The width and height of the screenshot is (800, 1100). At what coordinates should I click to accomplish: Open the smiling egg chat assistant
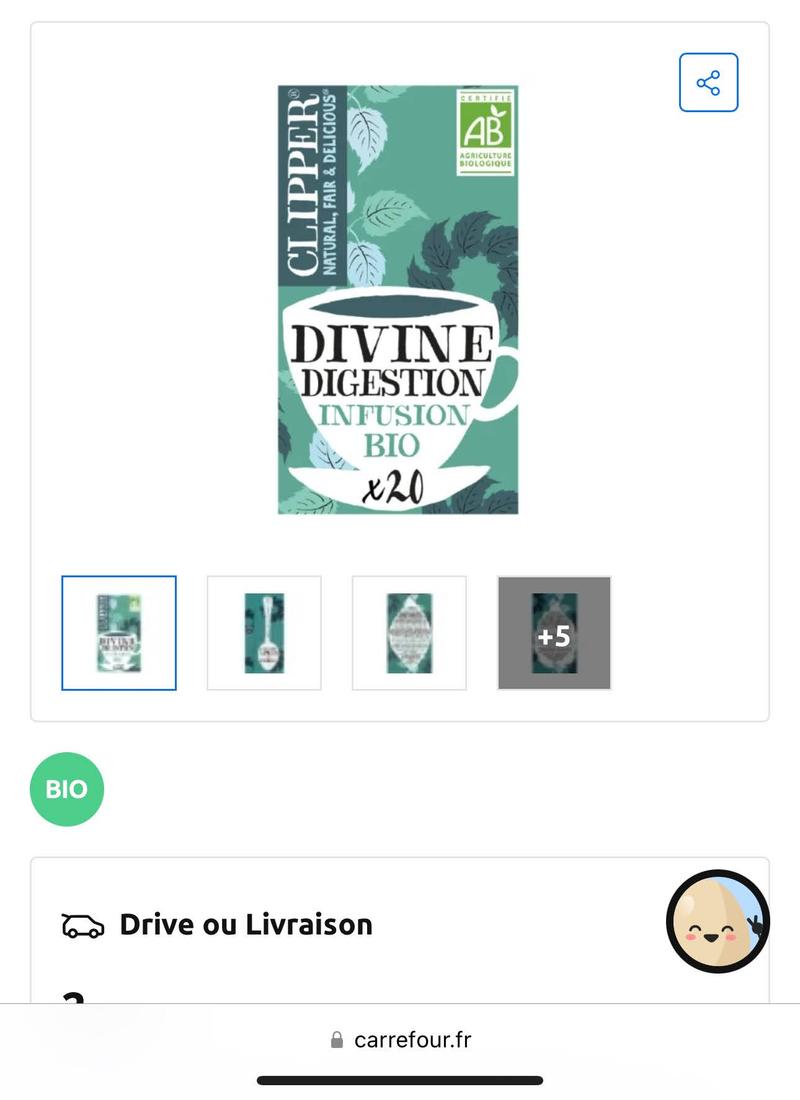(717, 921)
